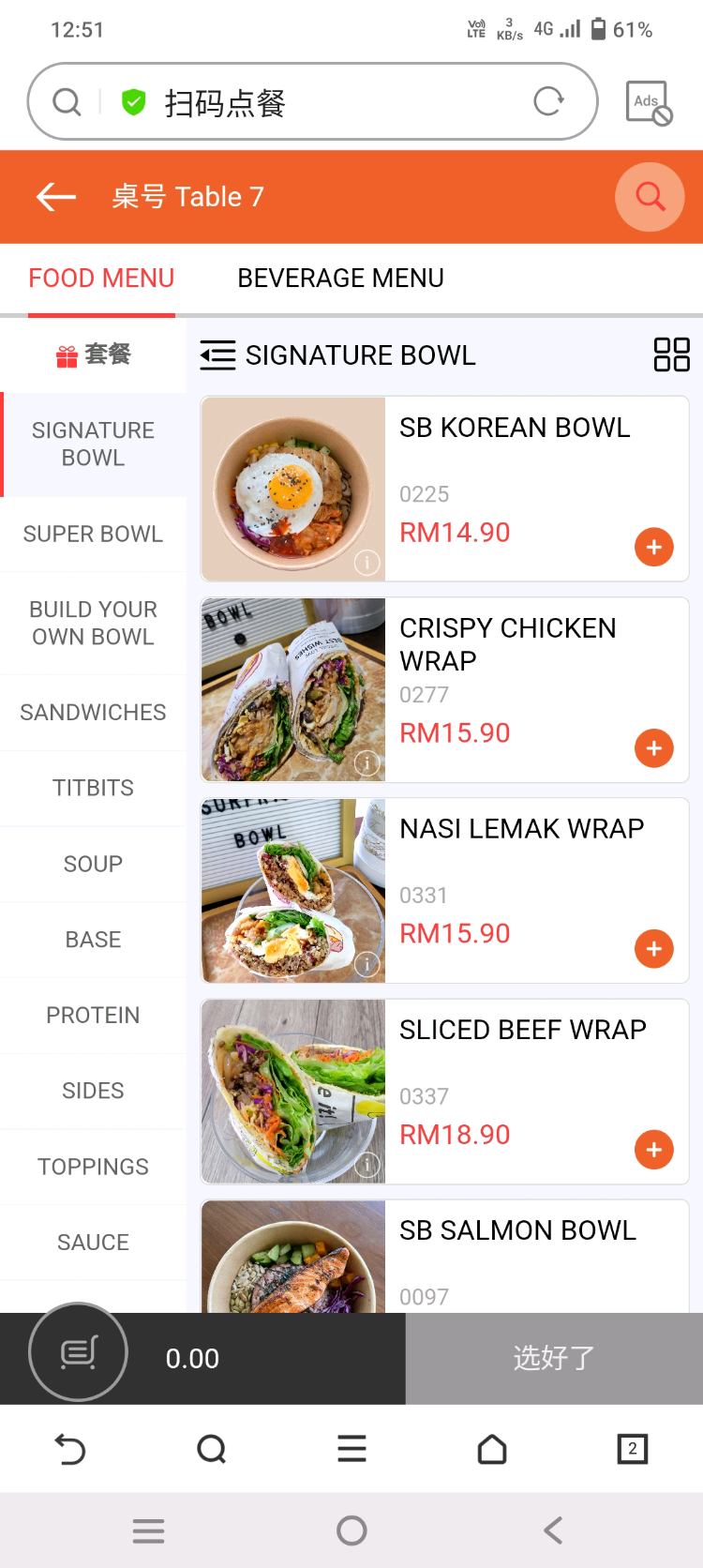Reload the page in address bar
Viewport: 703px width, 1568px height.
tap(548, 101)
